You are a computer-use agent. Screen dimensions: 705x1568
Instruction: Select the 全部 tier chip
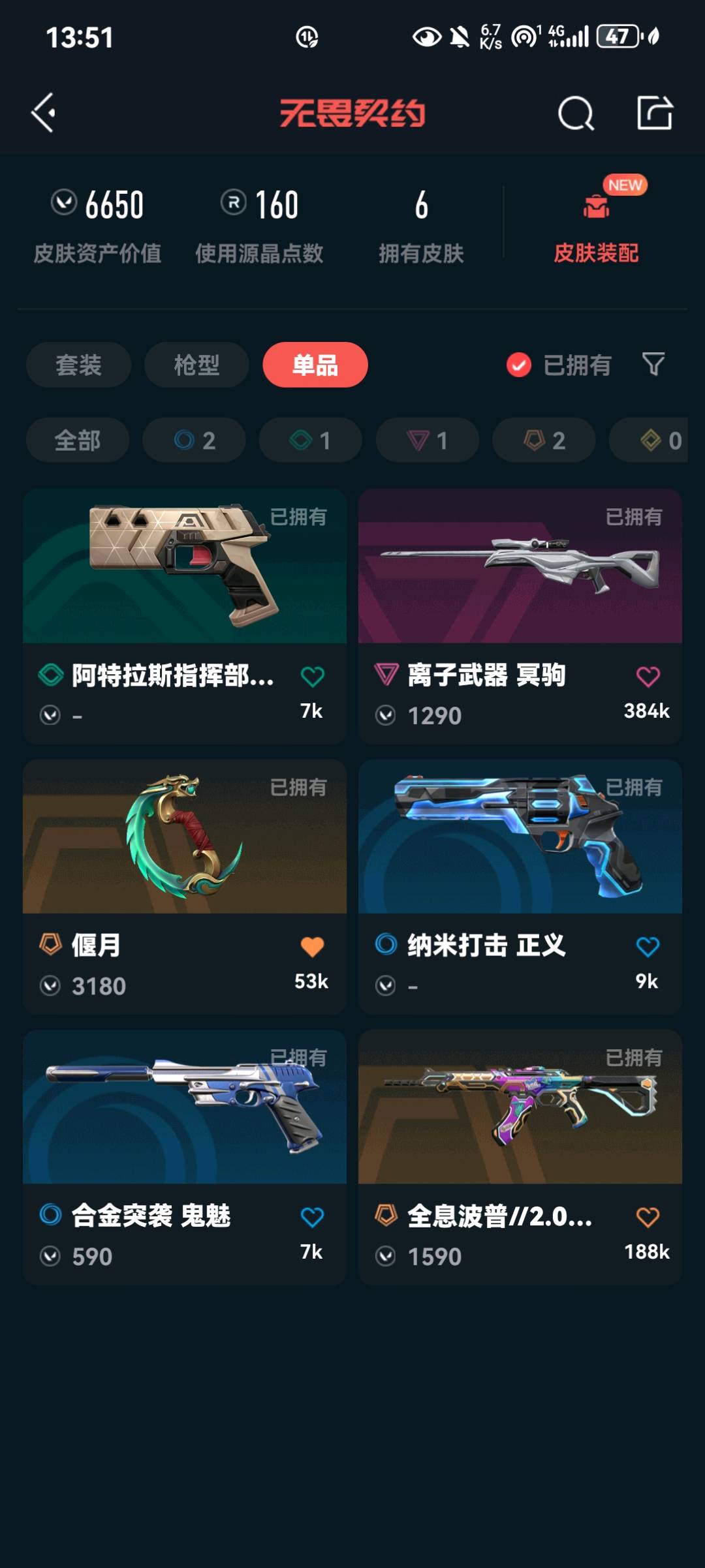tap(77, 440)
